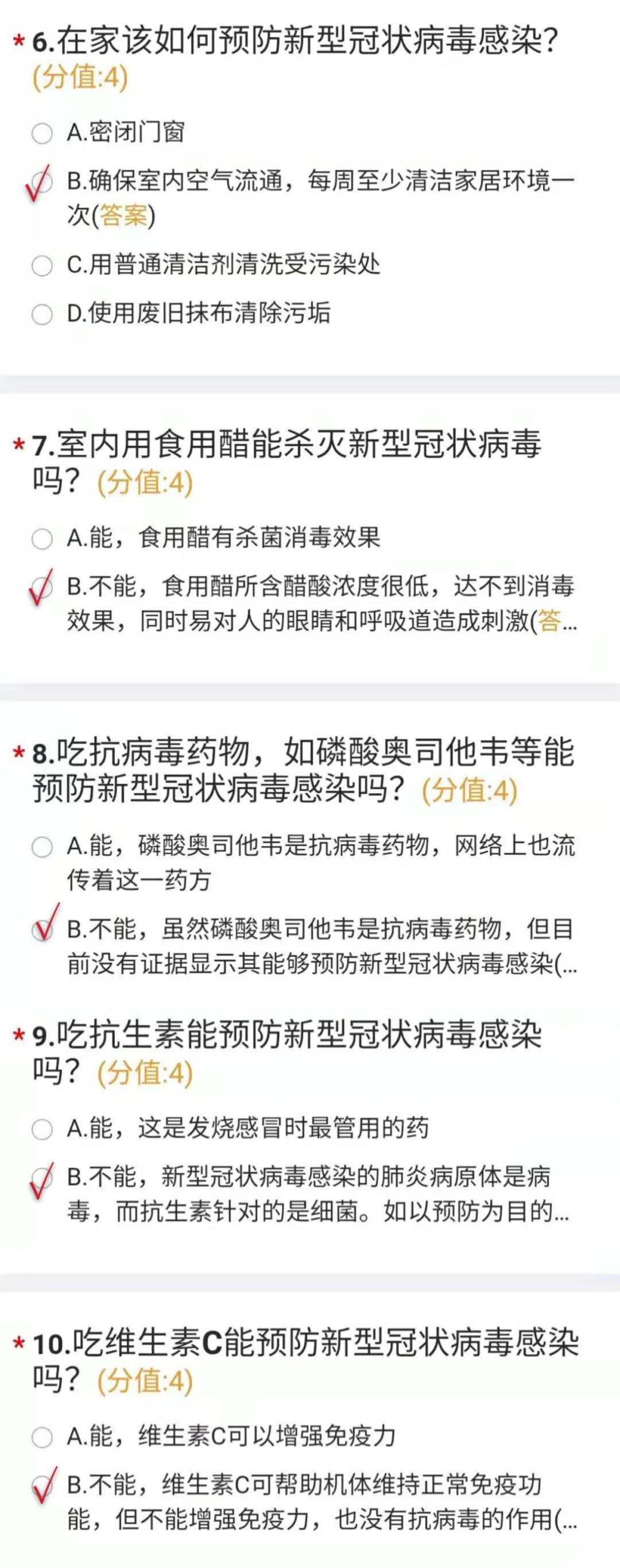The width and height of the screenshot is (620, 1568).
Task: Pick A 能，维生素C可以增强免疫力
Action: tap(42, 1437)
